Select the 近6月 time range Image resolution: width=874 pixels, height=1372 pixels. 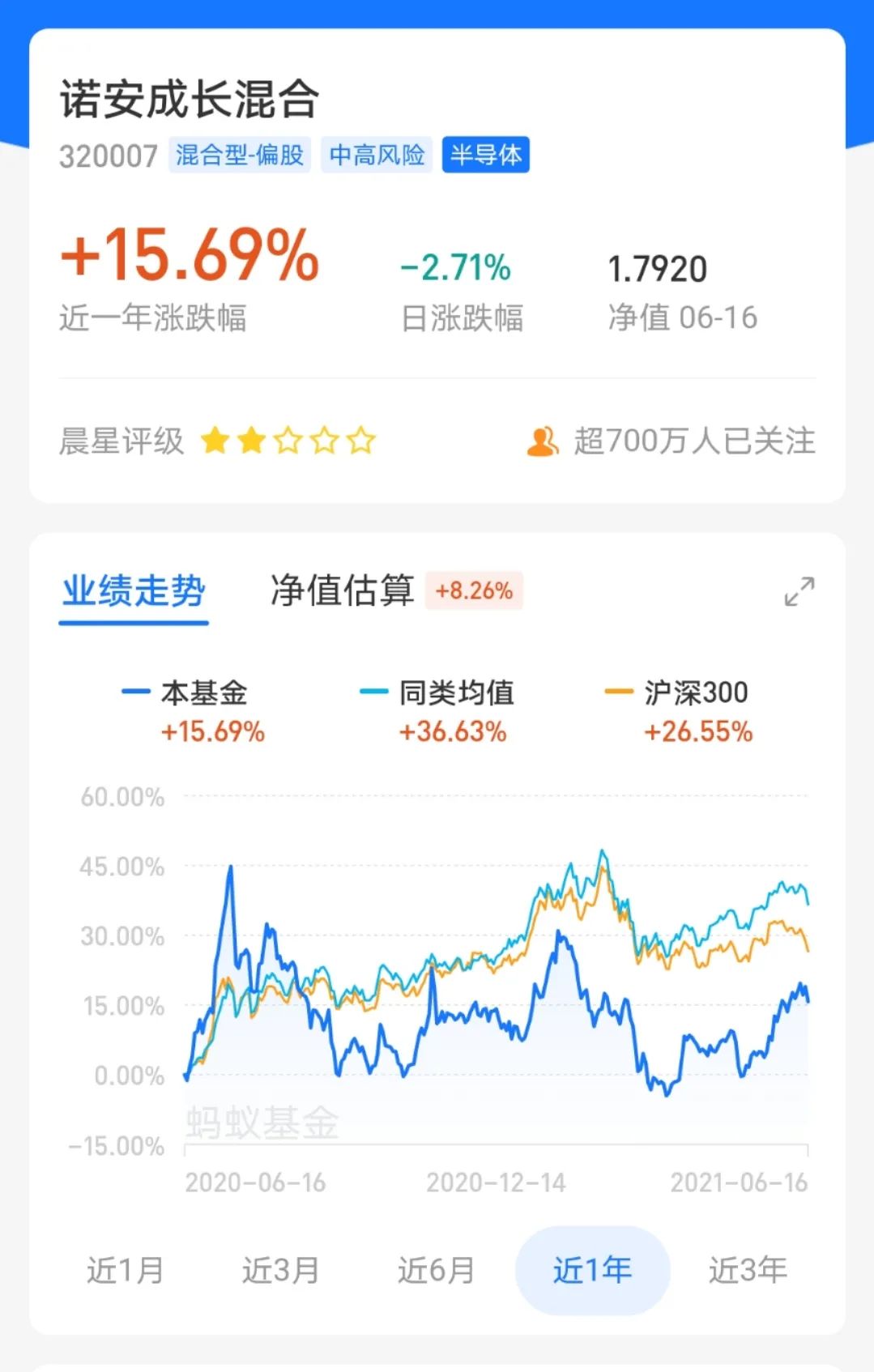(435, 1270)
